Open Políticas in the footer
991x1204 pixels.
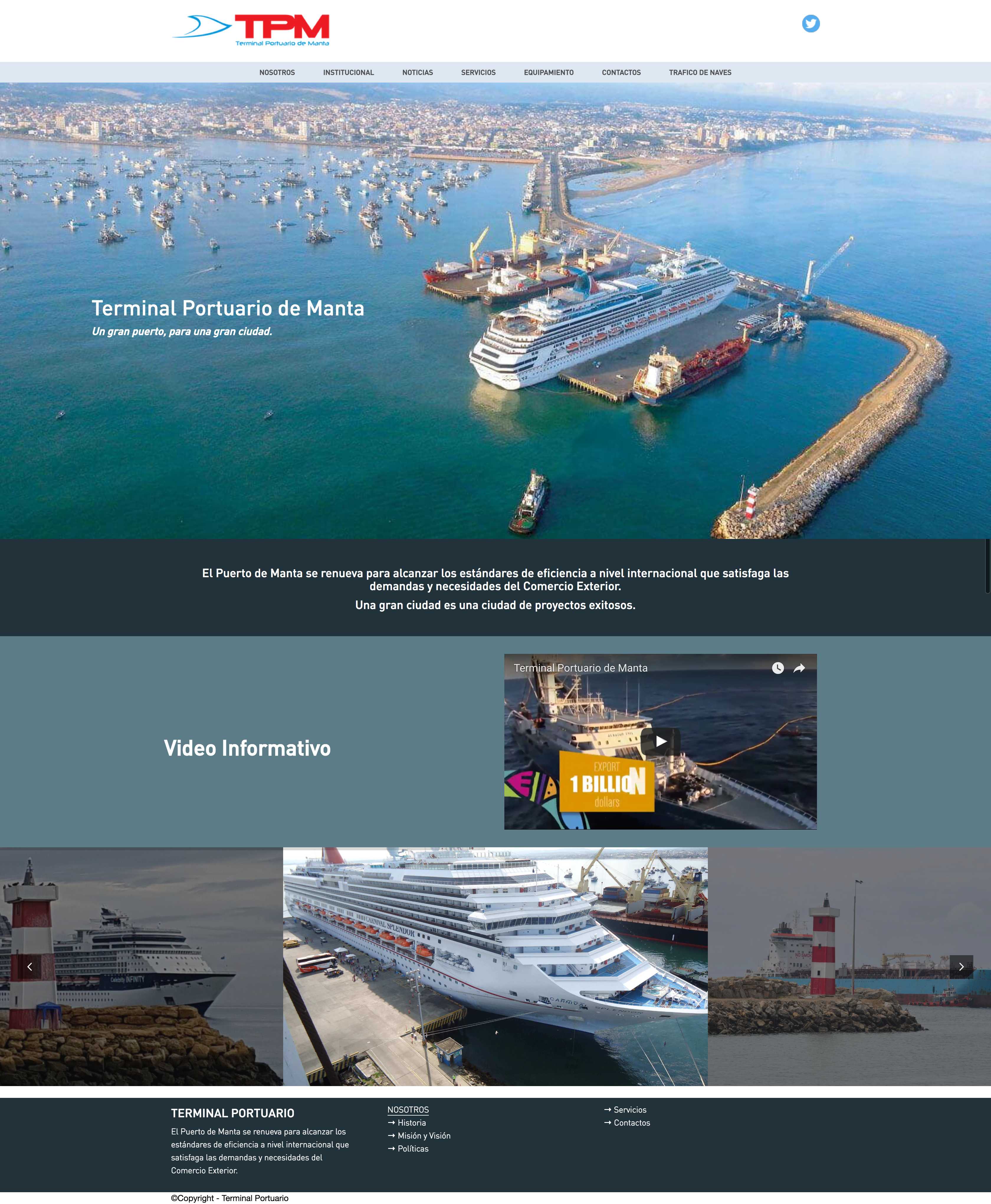[x=412, y=1149]
